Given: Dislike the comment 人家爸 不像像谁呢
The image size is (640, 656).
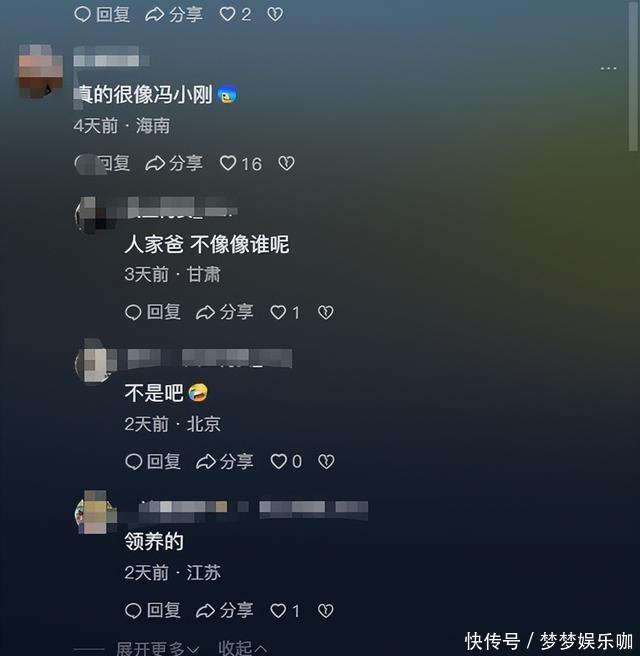Looking at the screenshot, I should (x=325, y=312).
